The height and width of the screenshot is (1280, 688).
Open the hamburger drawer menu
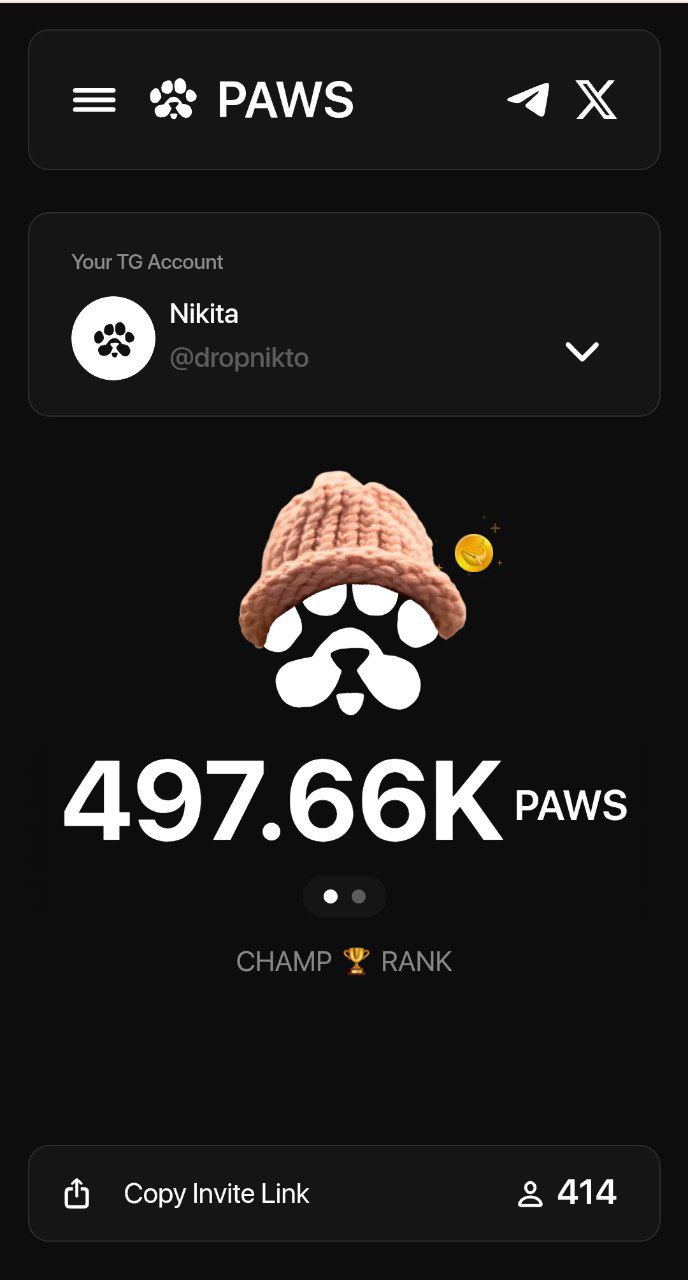[94, 100]
